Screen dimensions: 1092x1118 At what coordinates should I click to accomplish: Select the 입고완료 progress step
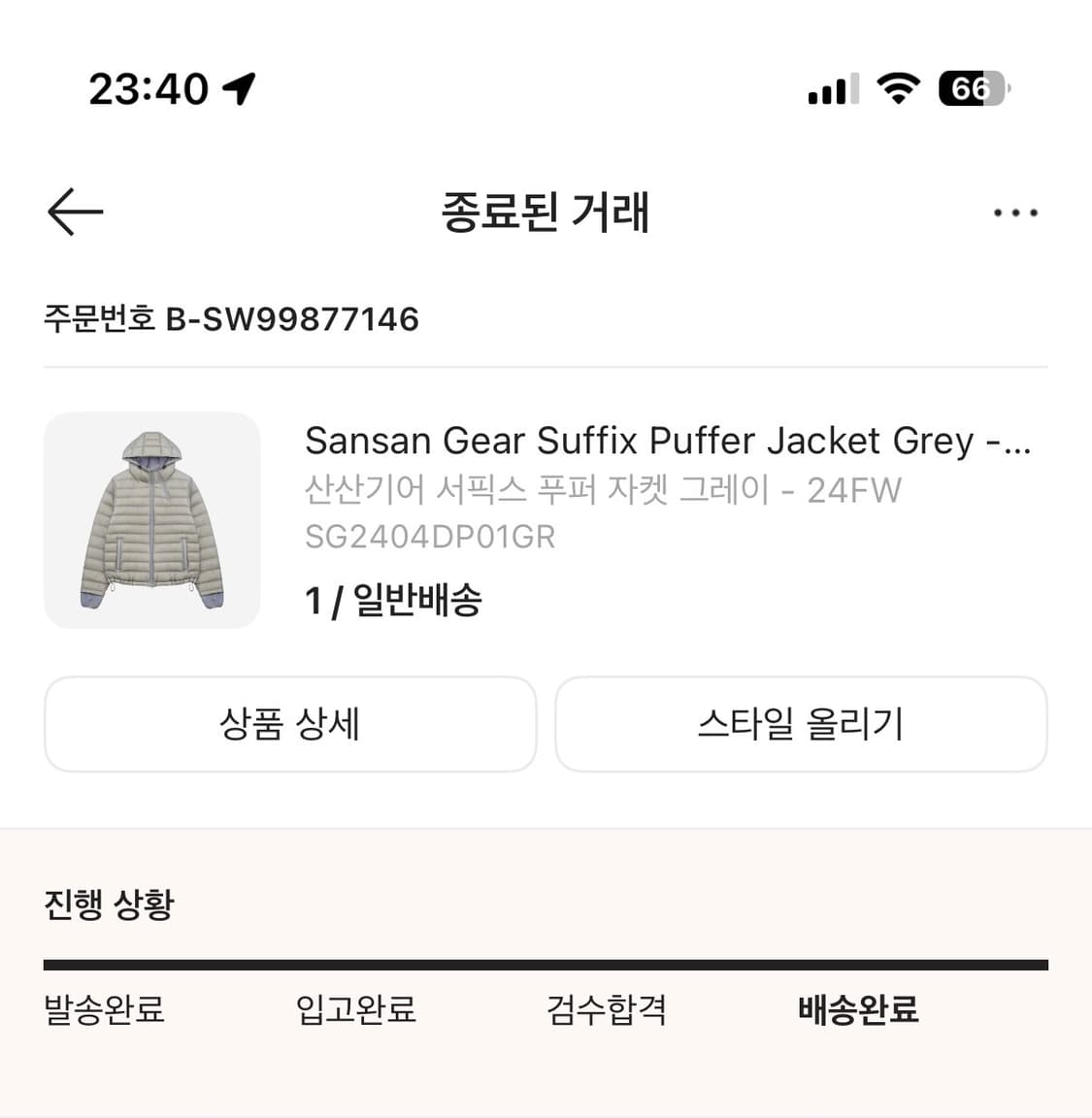pos(356,1010)
